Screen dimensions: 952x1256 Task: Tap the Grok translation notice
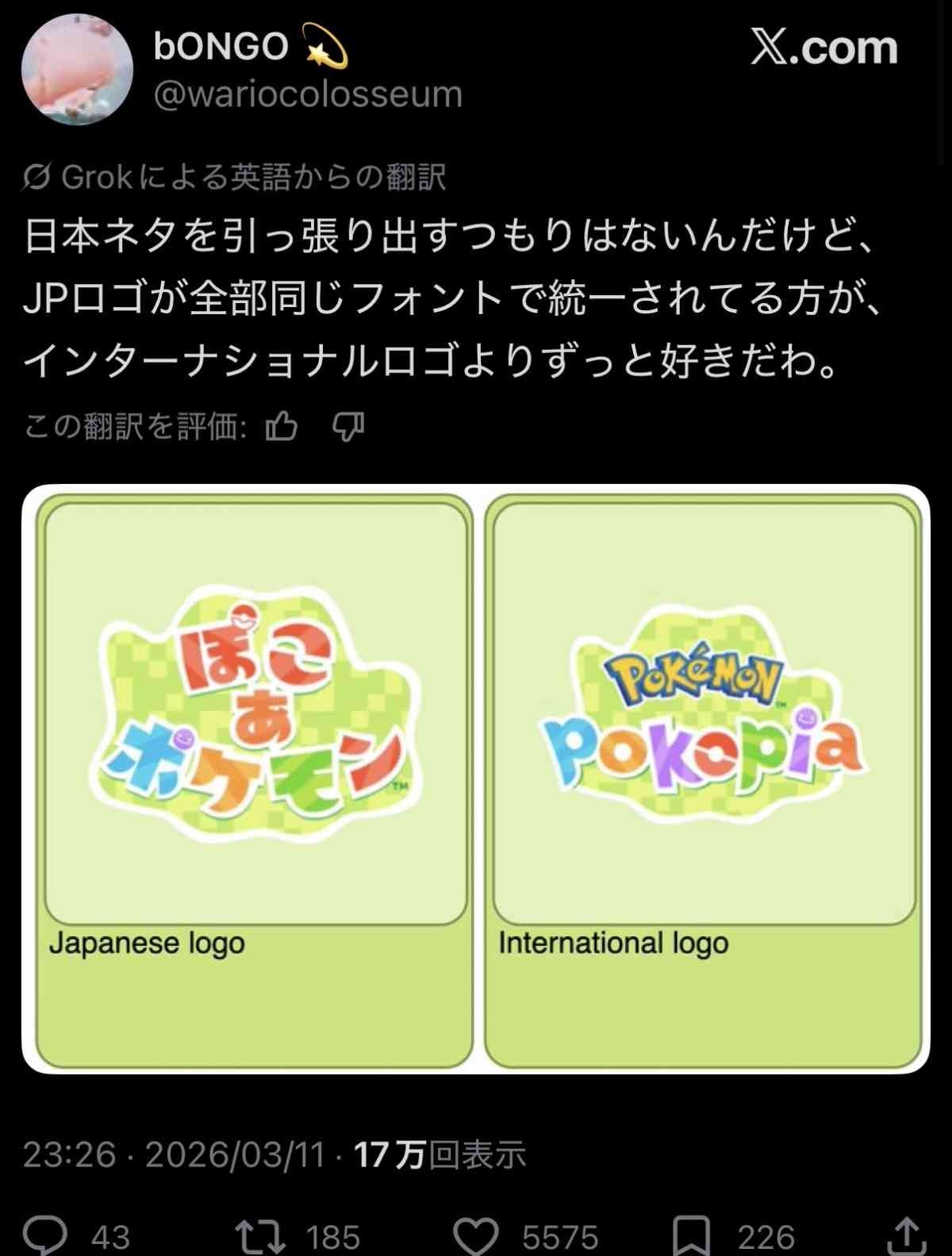click(x=235, y=177)
